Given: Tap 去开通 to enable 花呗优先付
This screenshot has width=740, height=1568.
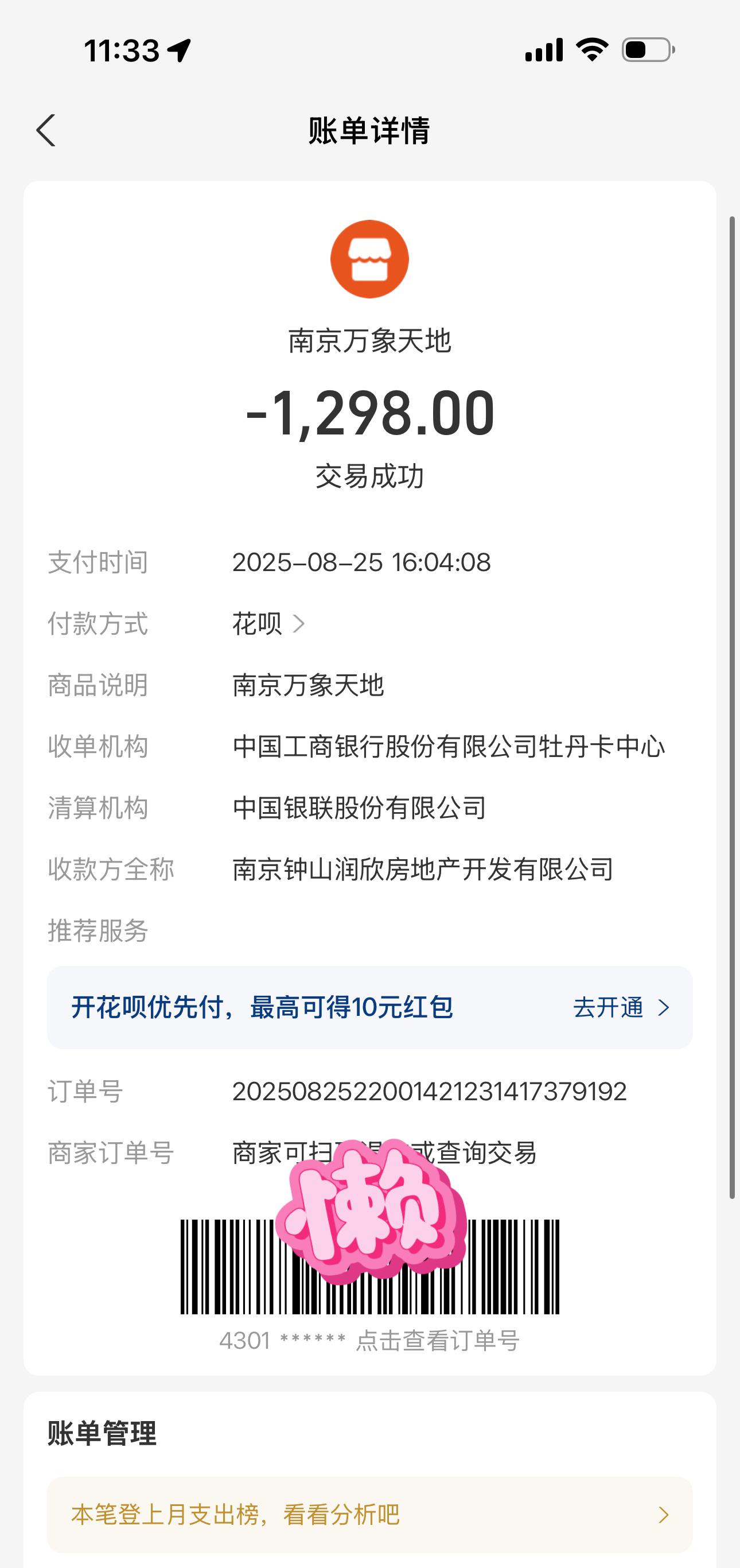Looking at the screenshot, I should pos(621,1007).
